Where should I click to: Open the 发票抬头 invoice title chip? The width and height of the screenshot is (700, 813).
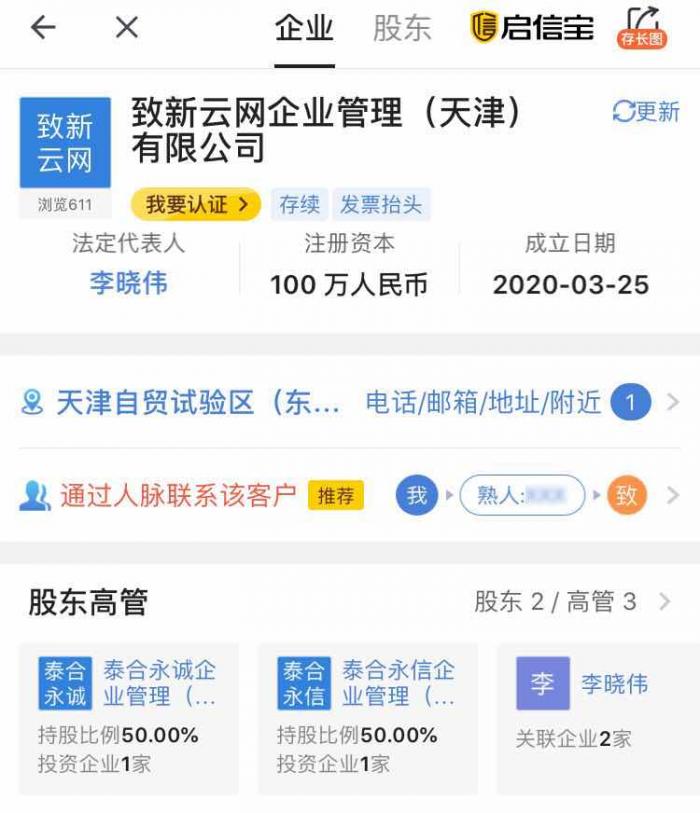tap(380, 205)
